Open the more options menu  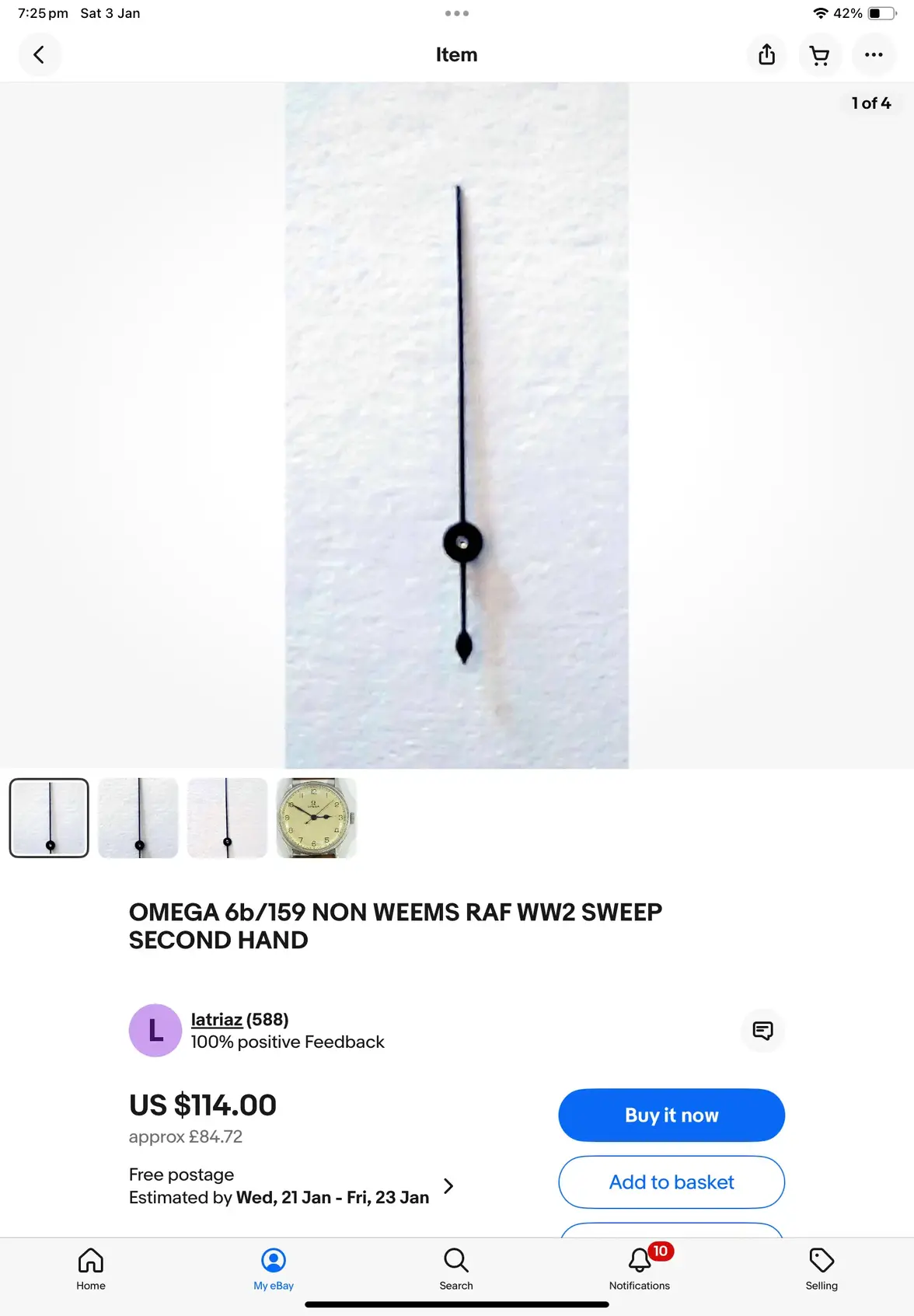(x=873, y=55)
